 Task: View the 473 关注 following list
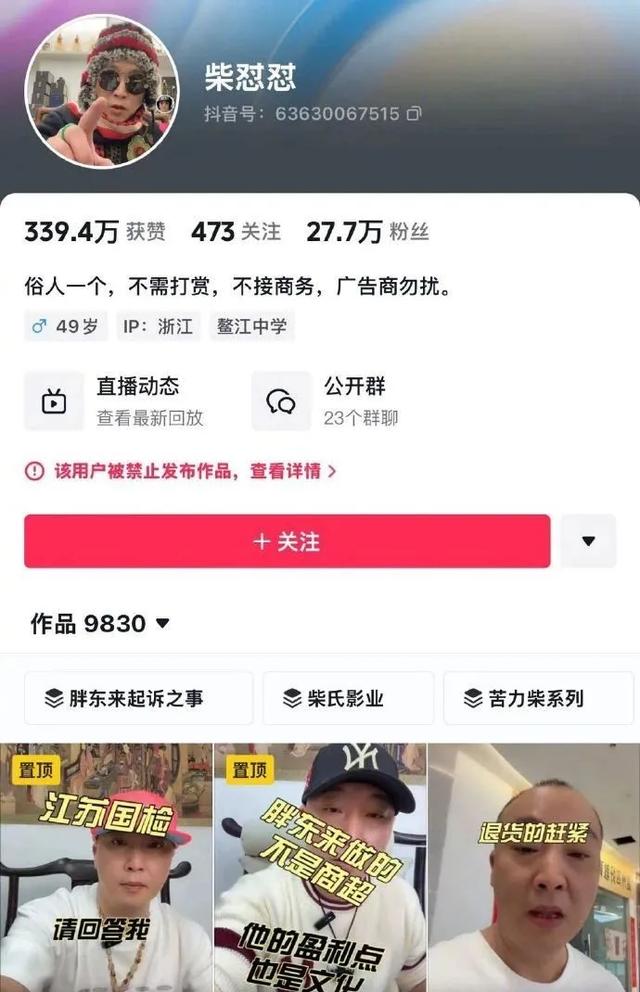coord(236,232)
